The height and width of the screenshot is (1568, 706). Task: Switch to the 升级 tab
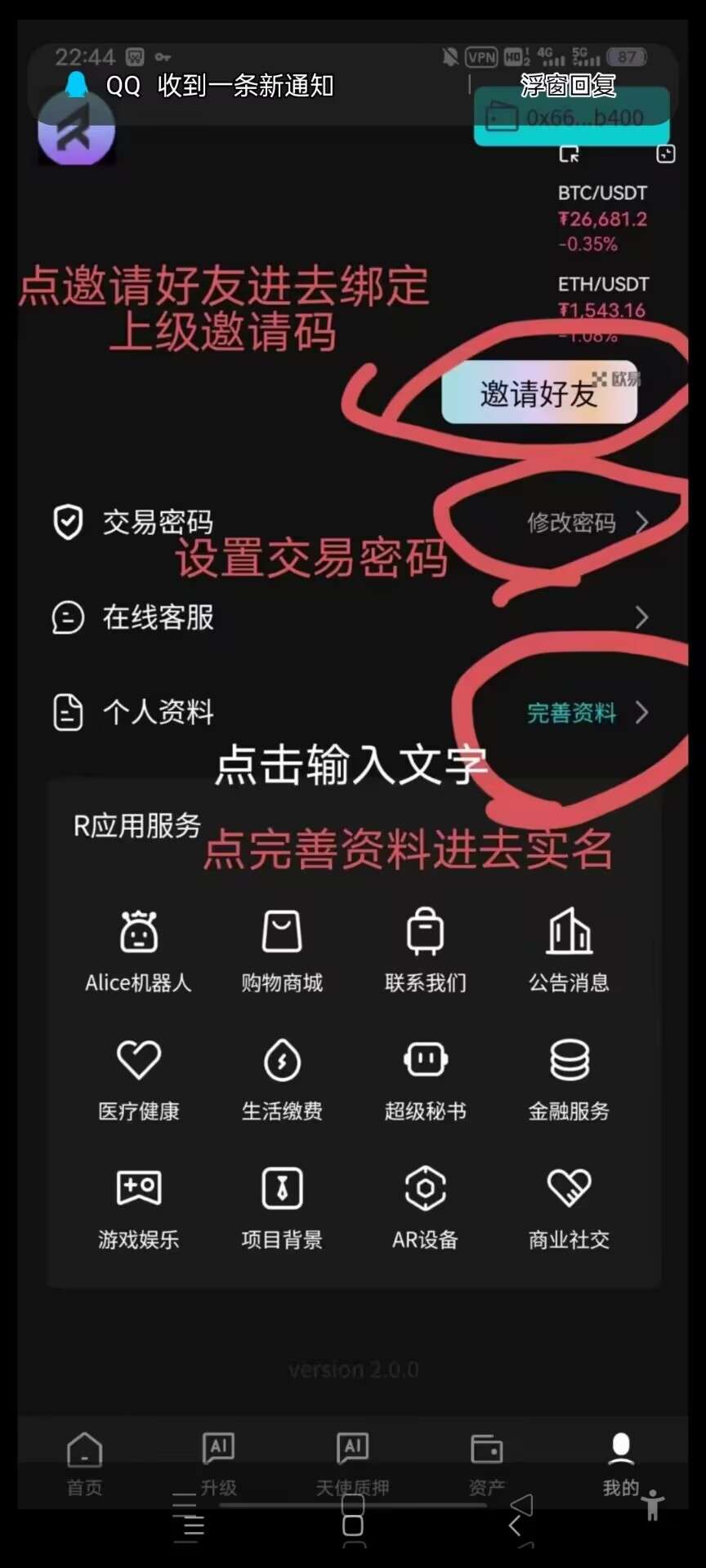218,1464
